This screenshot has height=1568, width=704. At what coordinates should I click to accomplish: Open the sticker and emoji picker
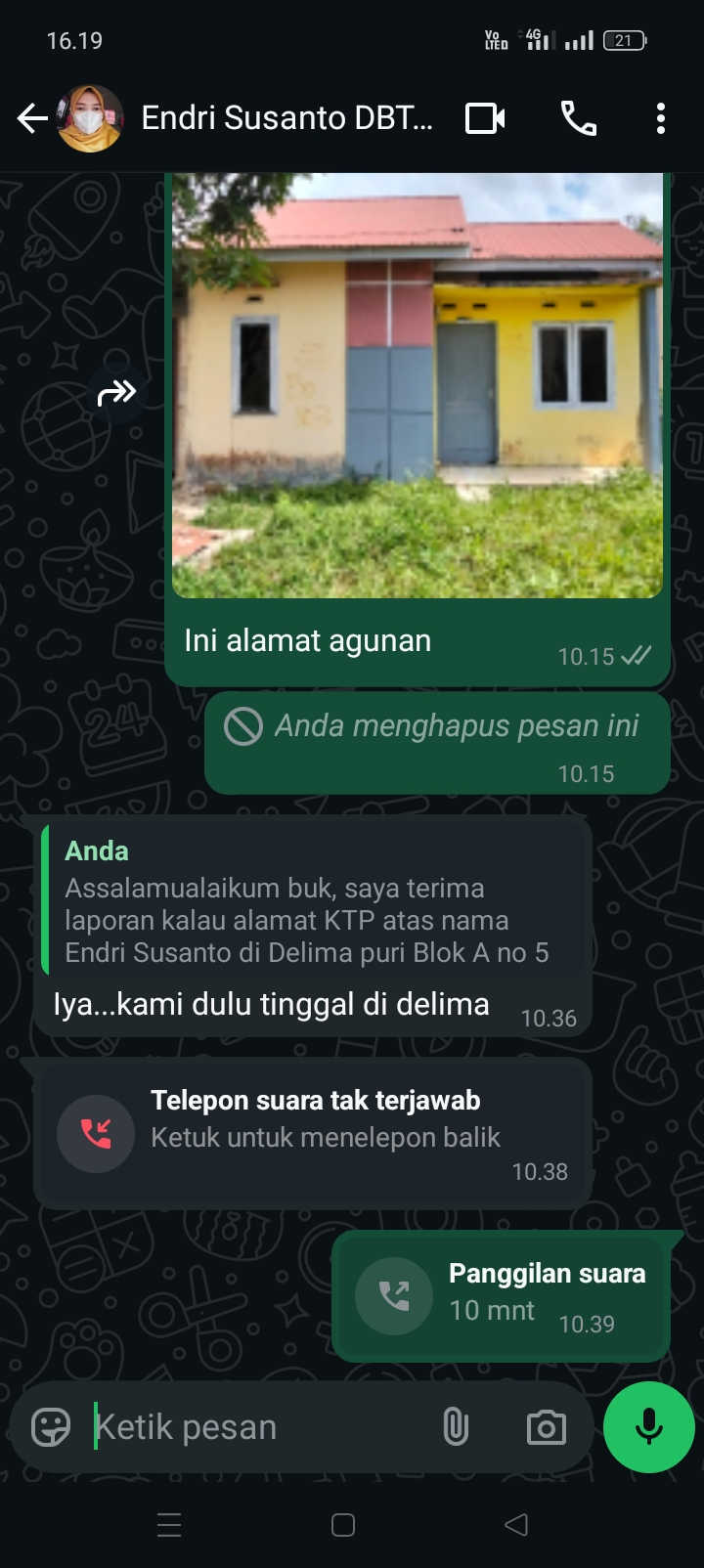(51, 1427)
